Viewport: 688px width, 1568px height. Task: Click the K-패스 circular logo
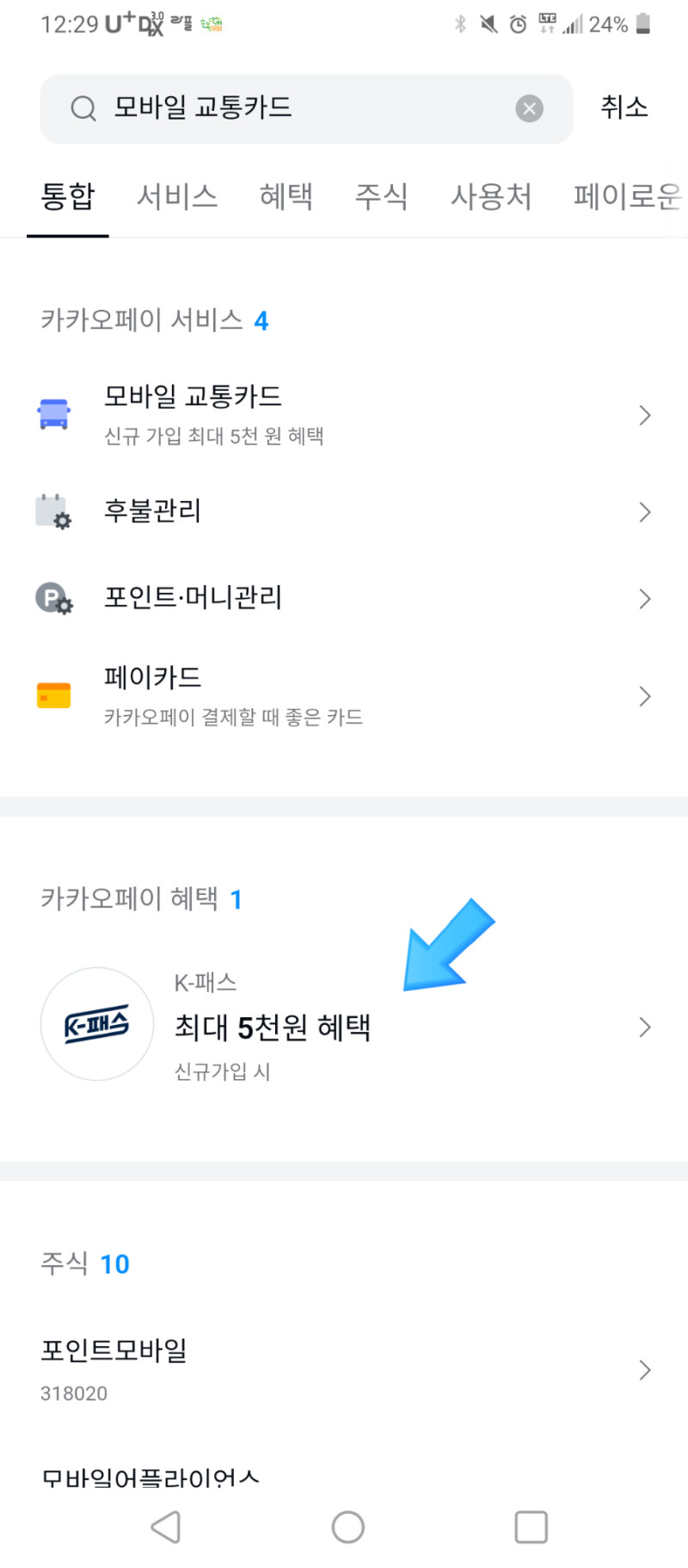96,1024
